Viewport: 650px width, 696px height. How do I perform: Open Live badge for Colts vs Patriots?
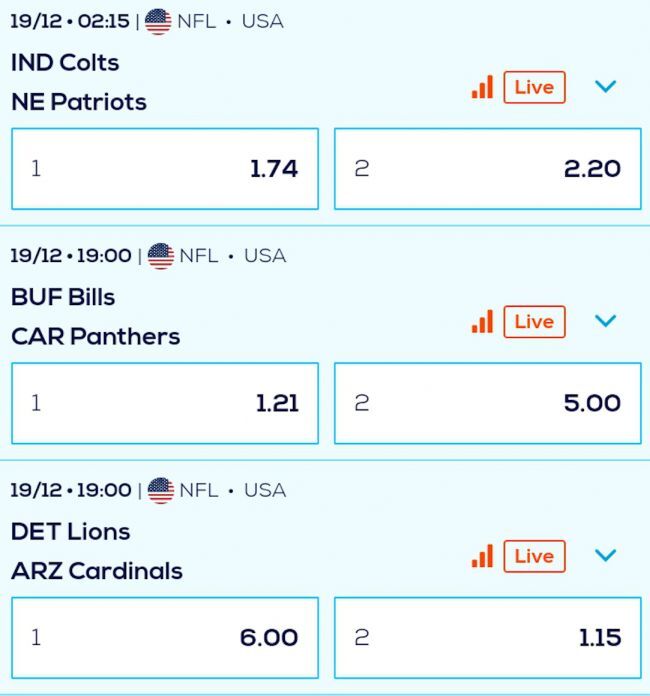534,87
